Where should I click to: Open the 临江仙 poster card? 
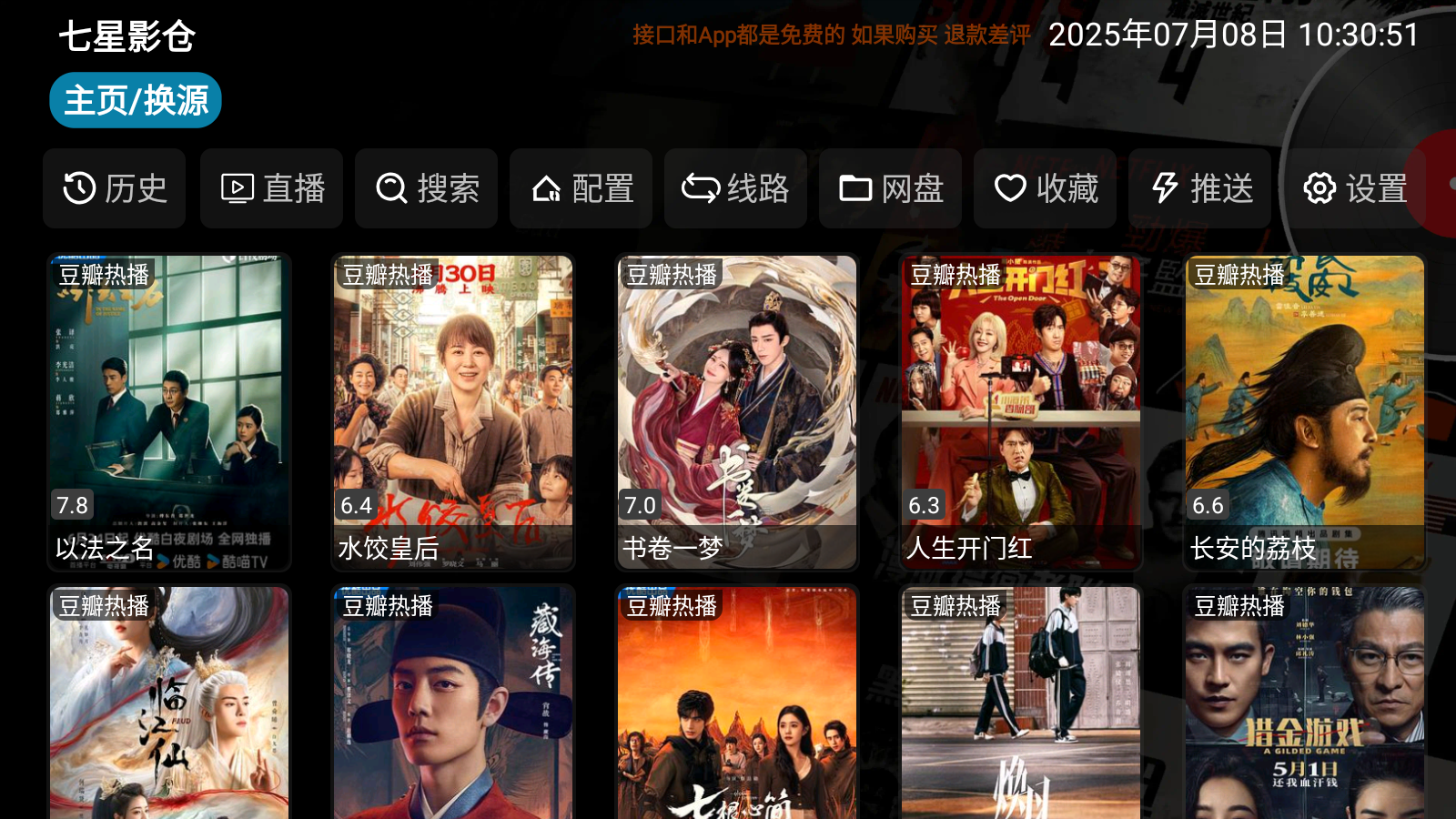(169, 705)
